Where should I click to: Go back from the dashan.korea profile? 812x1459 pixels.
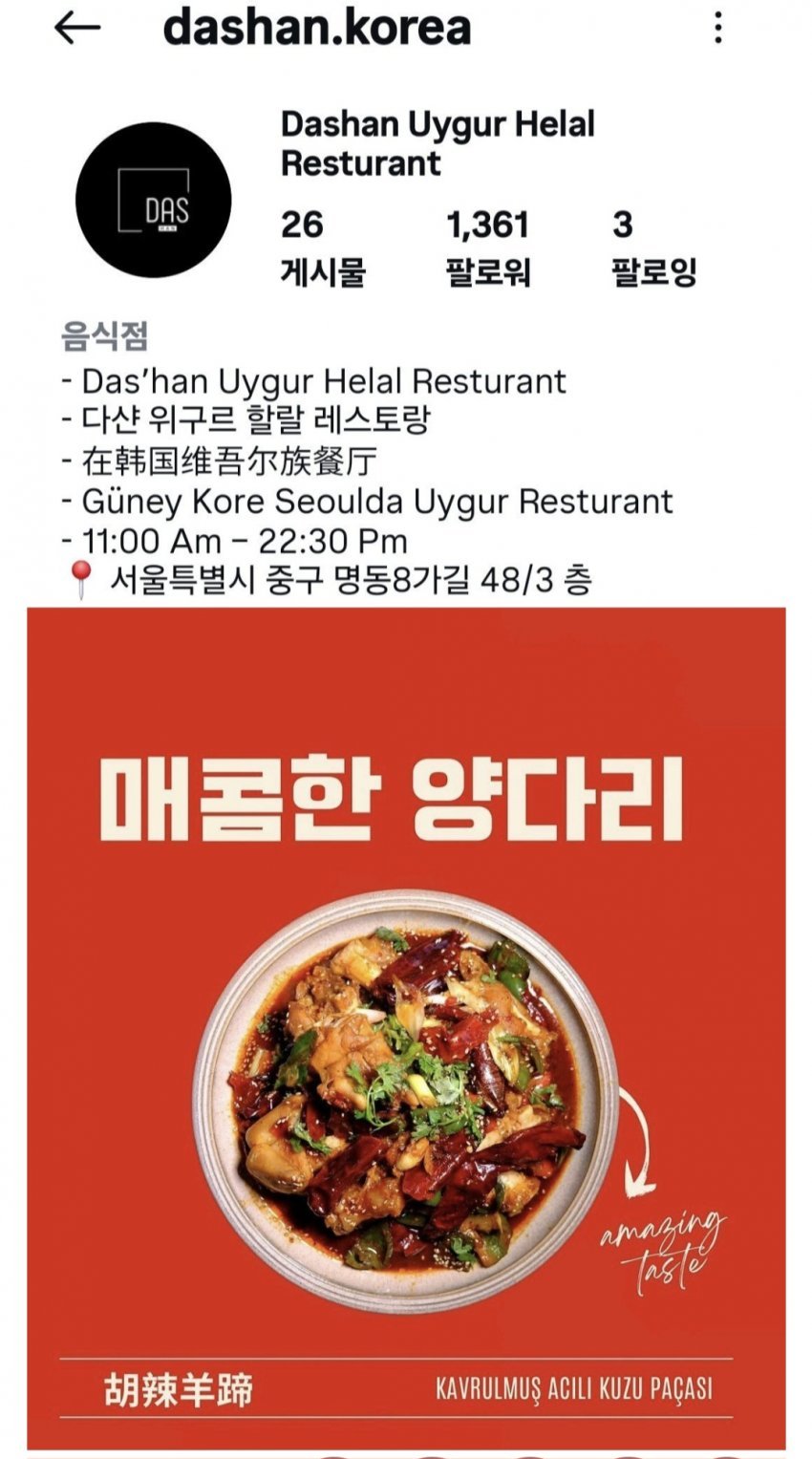point(77,28)
